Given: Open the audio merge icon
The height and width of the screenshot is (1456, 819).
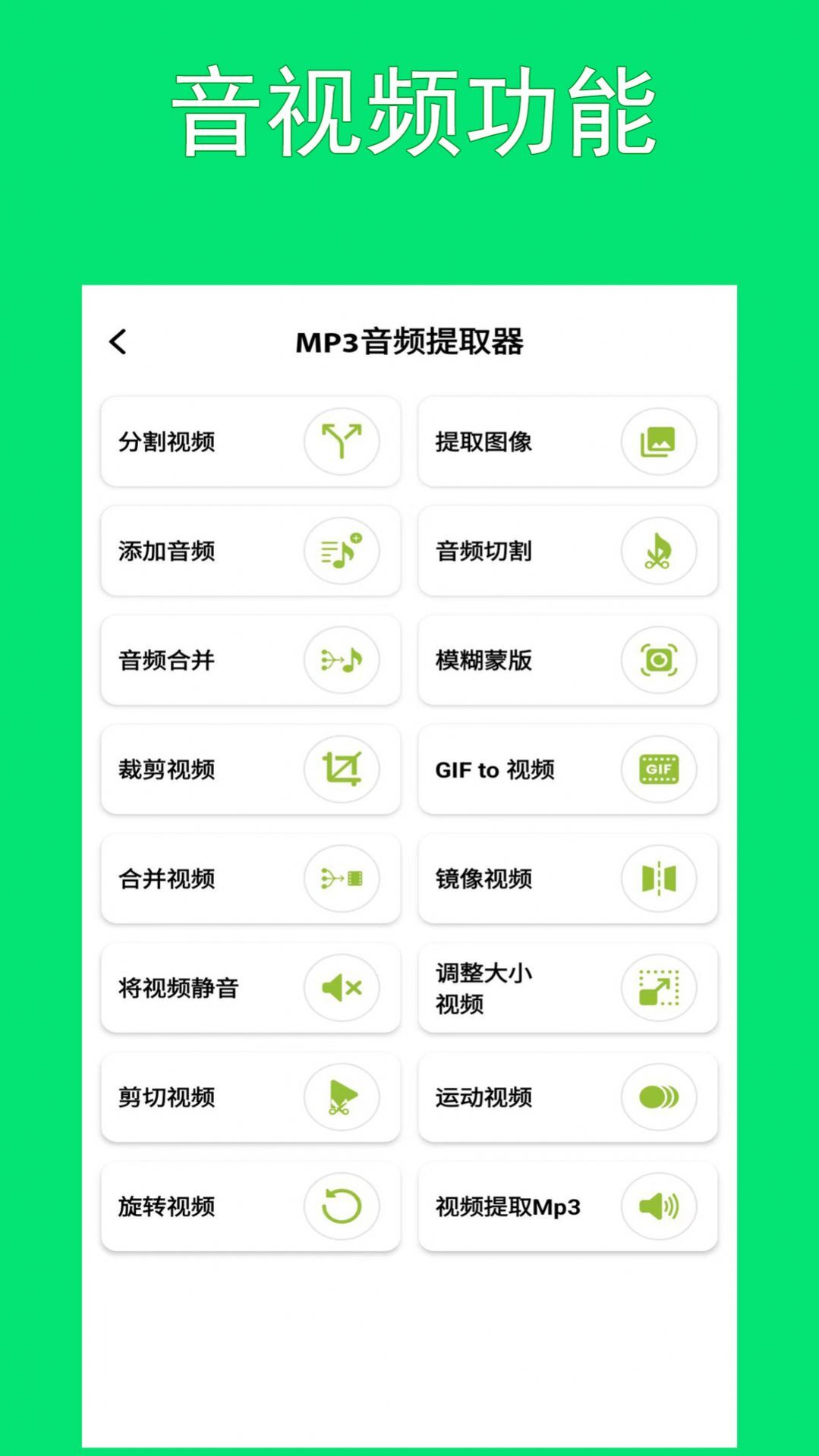Looking at the screenshot, I should click(x=341, y=661).
